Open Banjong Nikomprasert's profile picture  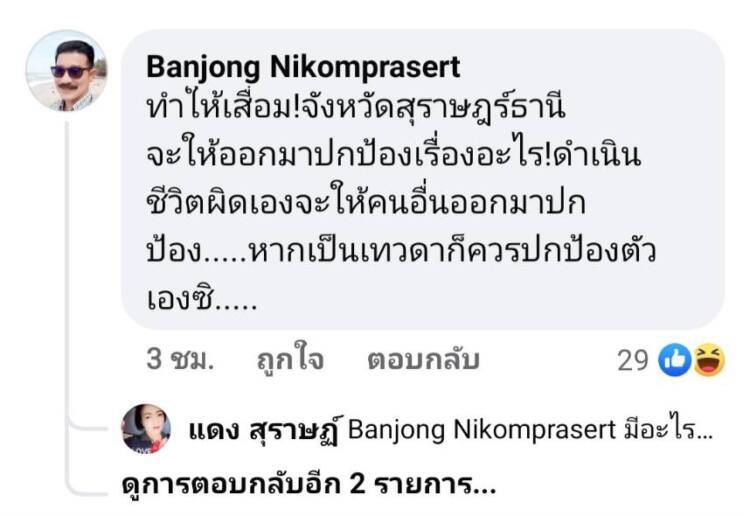(66, 70)
